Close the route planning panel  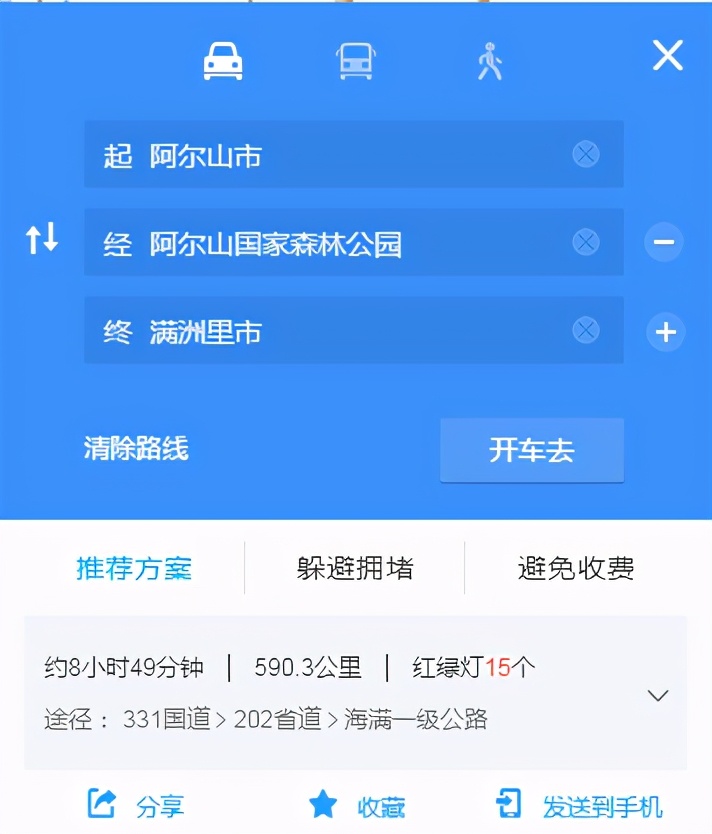tap(667, 56)
